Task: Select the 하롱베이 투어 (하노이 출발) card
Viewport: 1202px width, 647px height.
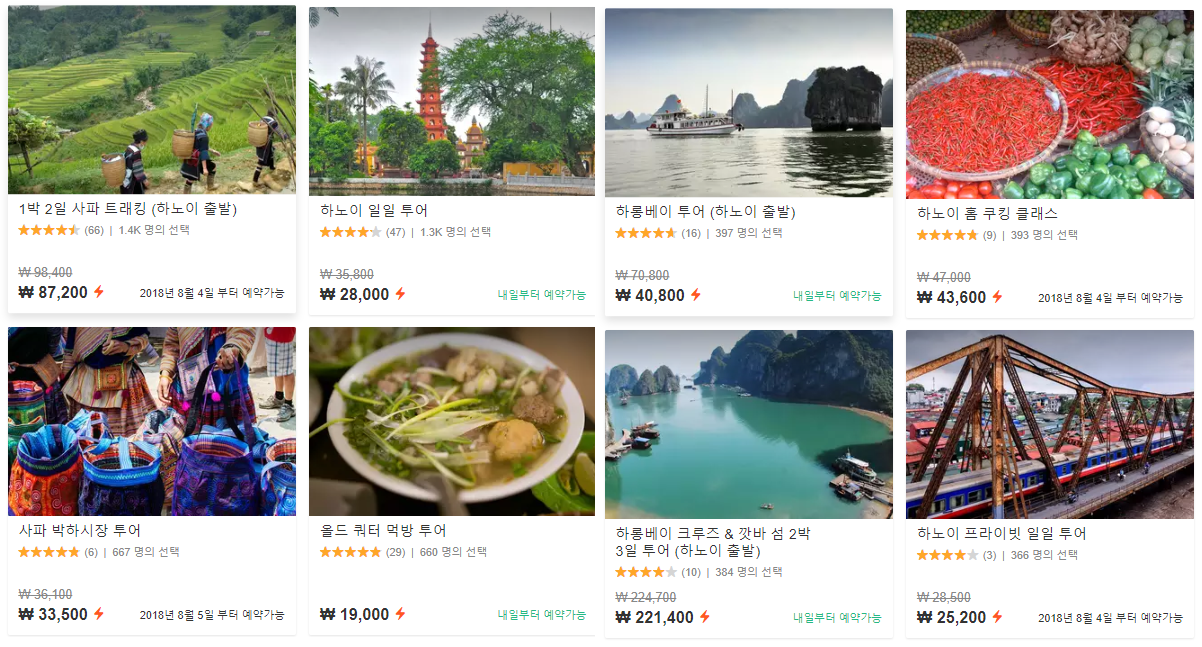Action: pos(749,162)
